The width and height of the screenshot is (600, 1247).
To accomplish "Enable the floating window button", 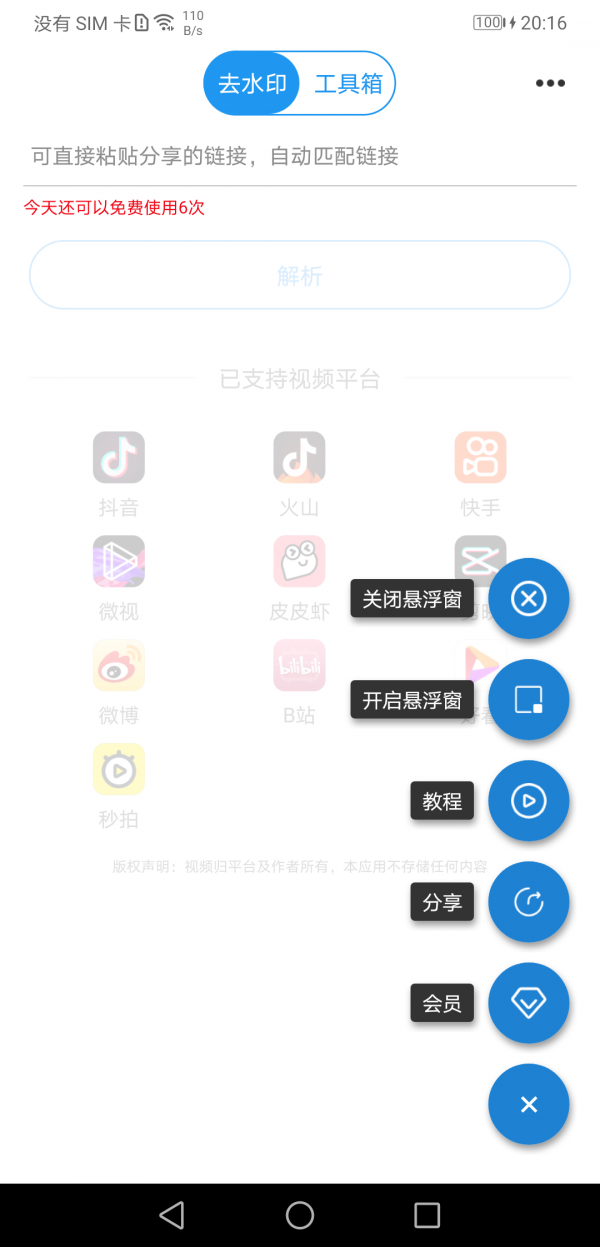I will pyautogui.click(x=529, y=700).
